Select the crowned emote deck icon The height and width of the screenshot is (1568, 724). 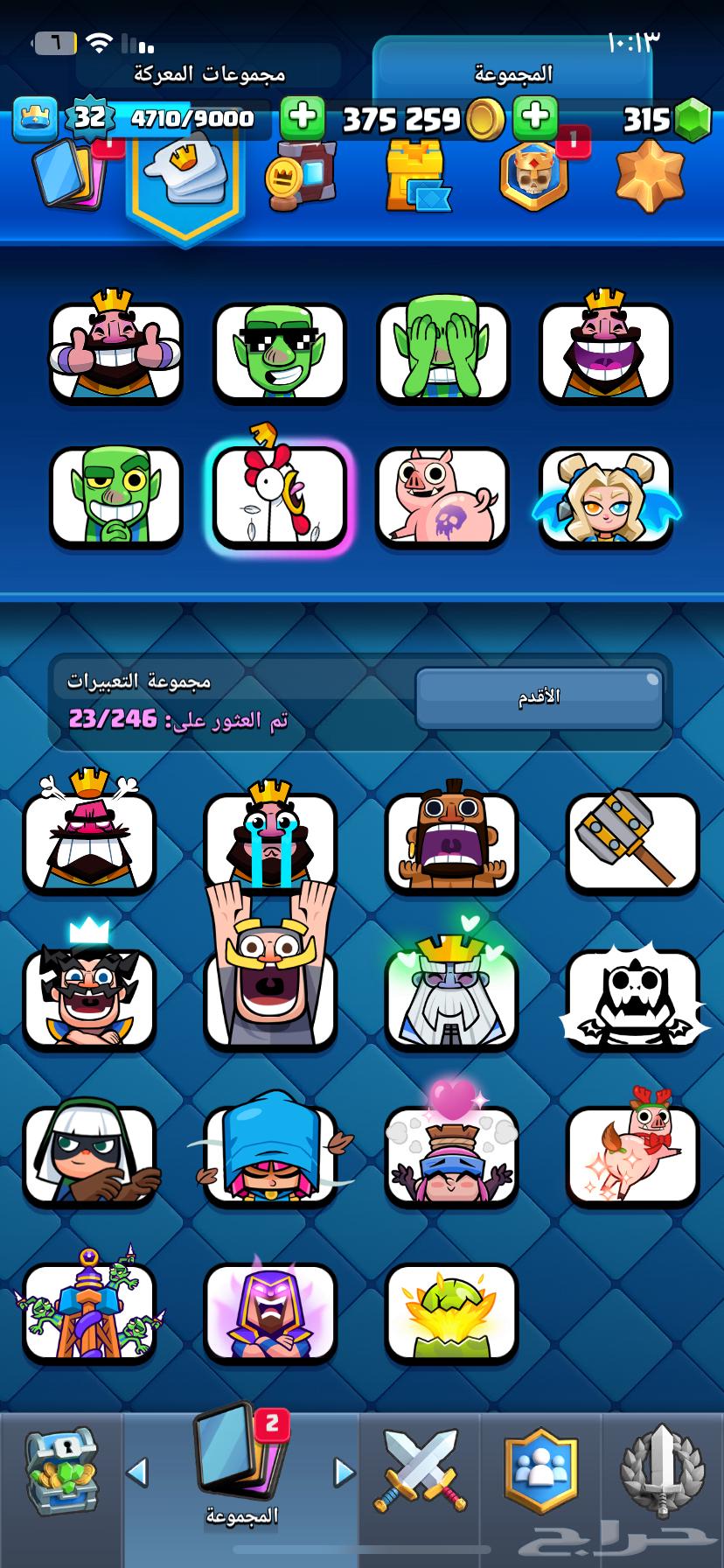click(x=184, y=173)
